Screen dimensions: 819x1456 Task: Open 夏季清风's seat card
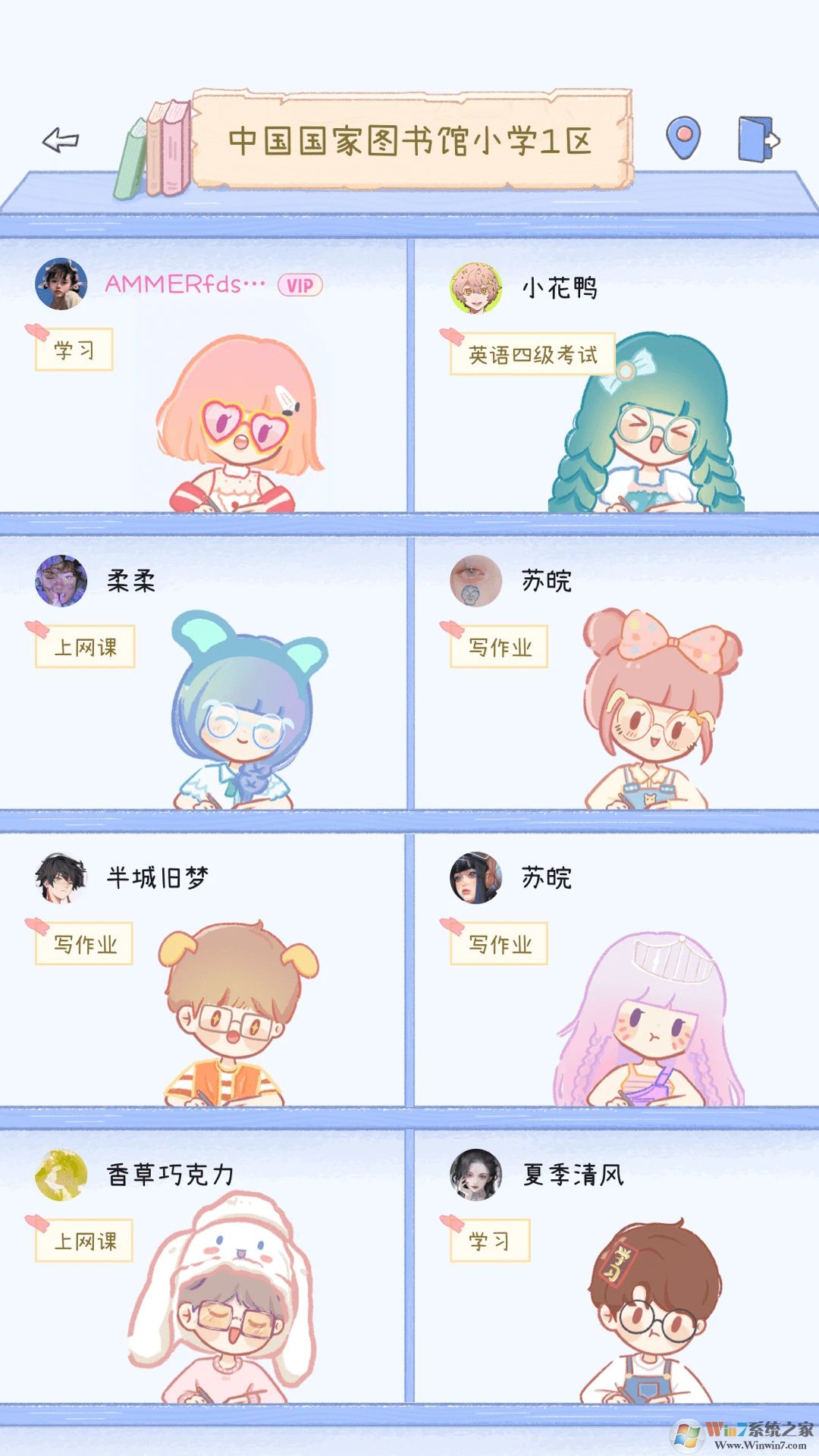[x=614, y=1266]
